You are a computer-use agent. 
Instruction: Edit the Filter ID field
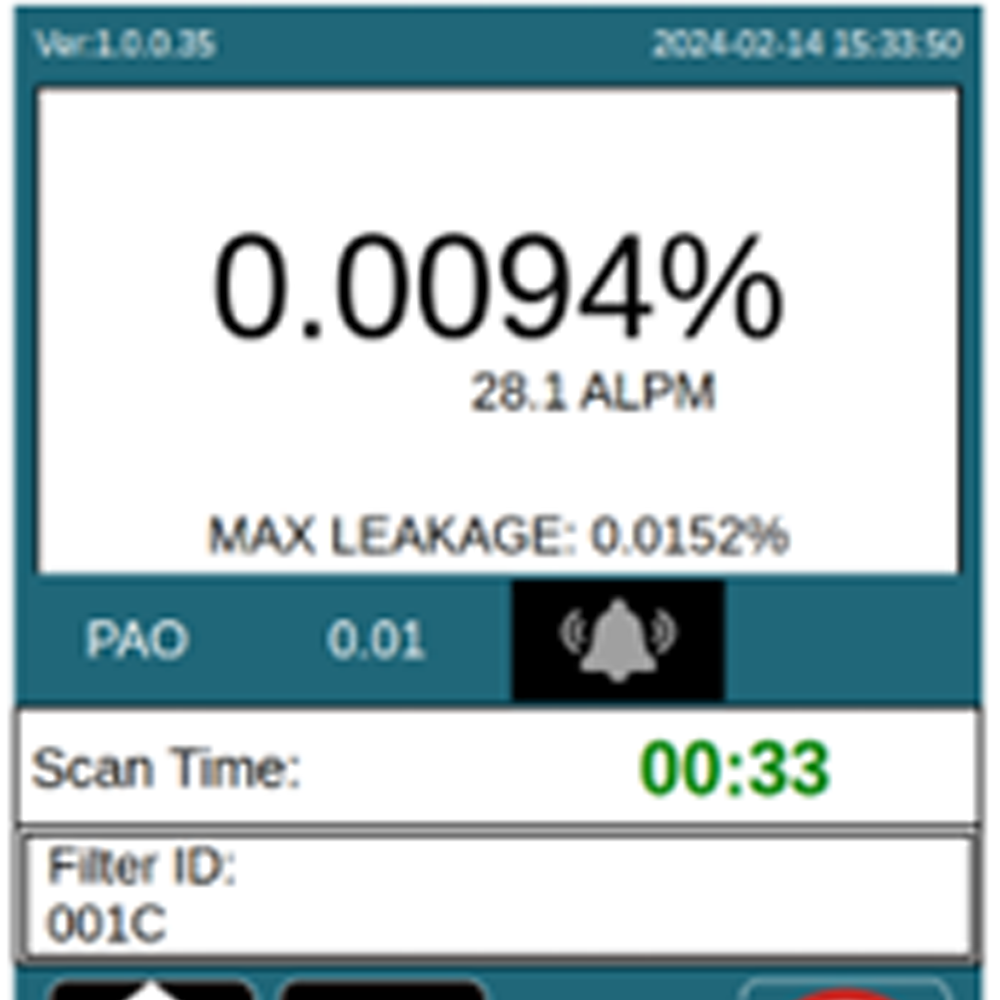(x=495, y=895)
